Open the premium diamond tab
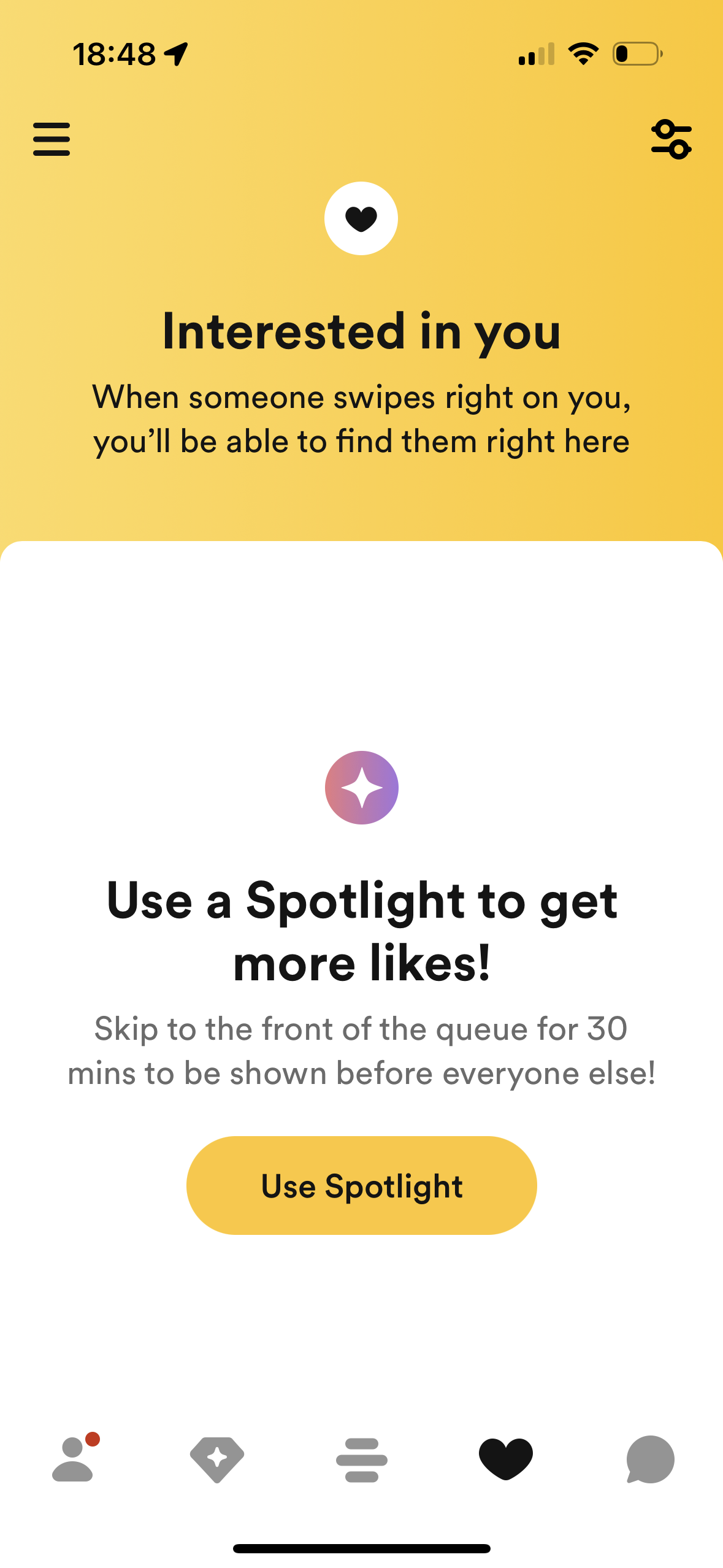 tap(217, 1459)
